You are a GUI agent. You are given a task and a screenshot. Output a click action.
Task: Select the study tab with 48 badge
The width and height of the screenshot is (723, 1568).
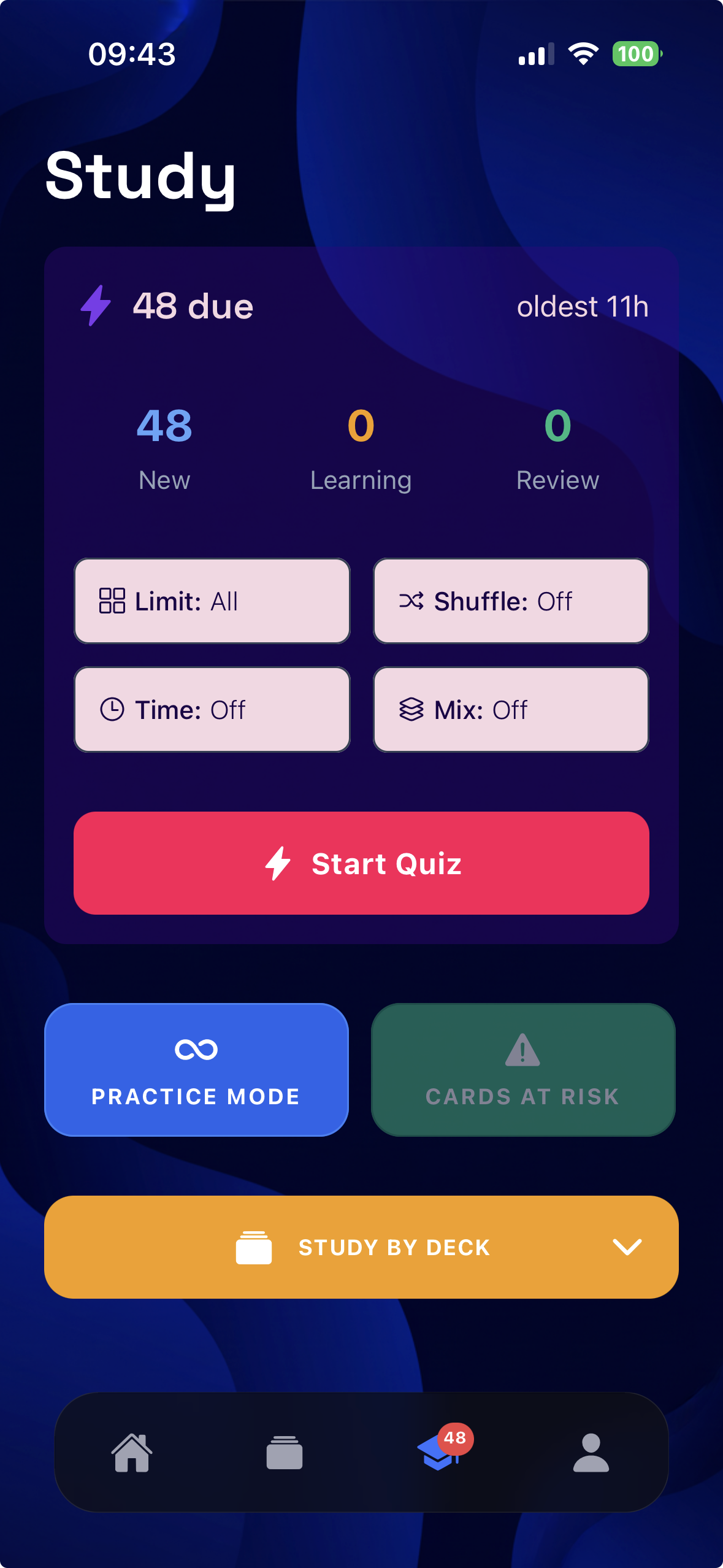pos(438,1452)
